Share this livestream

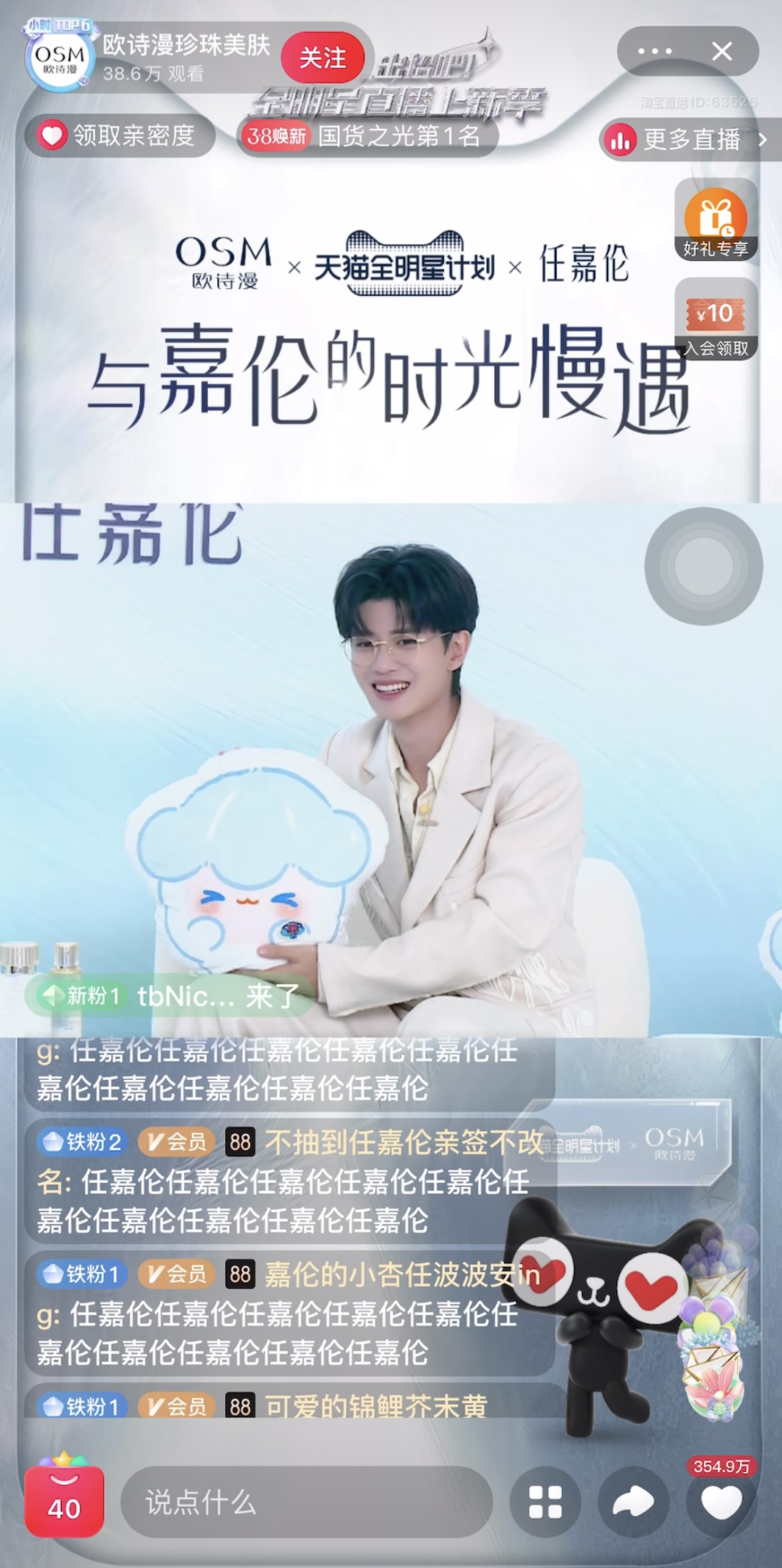click(x=633, y=1502)
